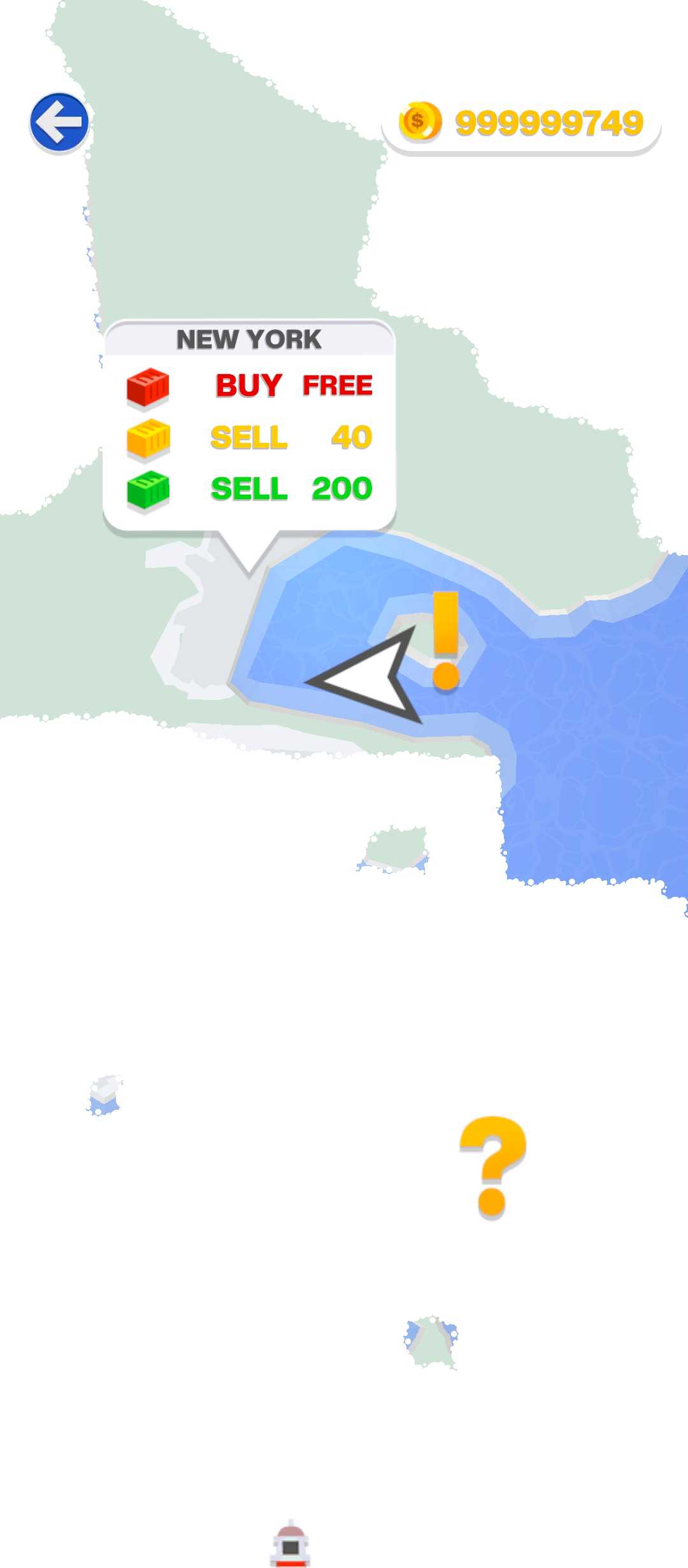
Task: Tap the orange question mark marker
Action: click(493, 1166)
